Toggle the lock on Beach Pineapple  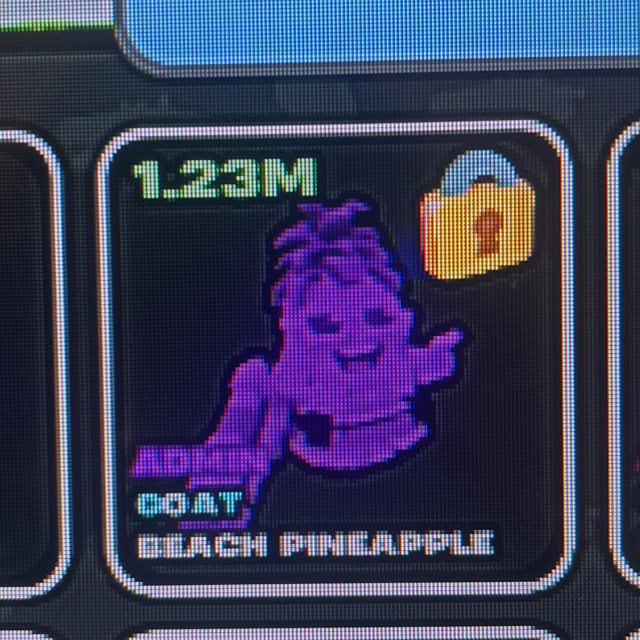point(477,217)
